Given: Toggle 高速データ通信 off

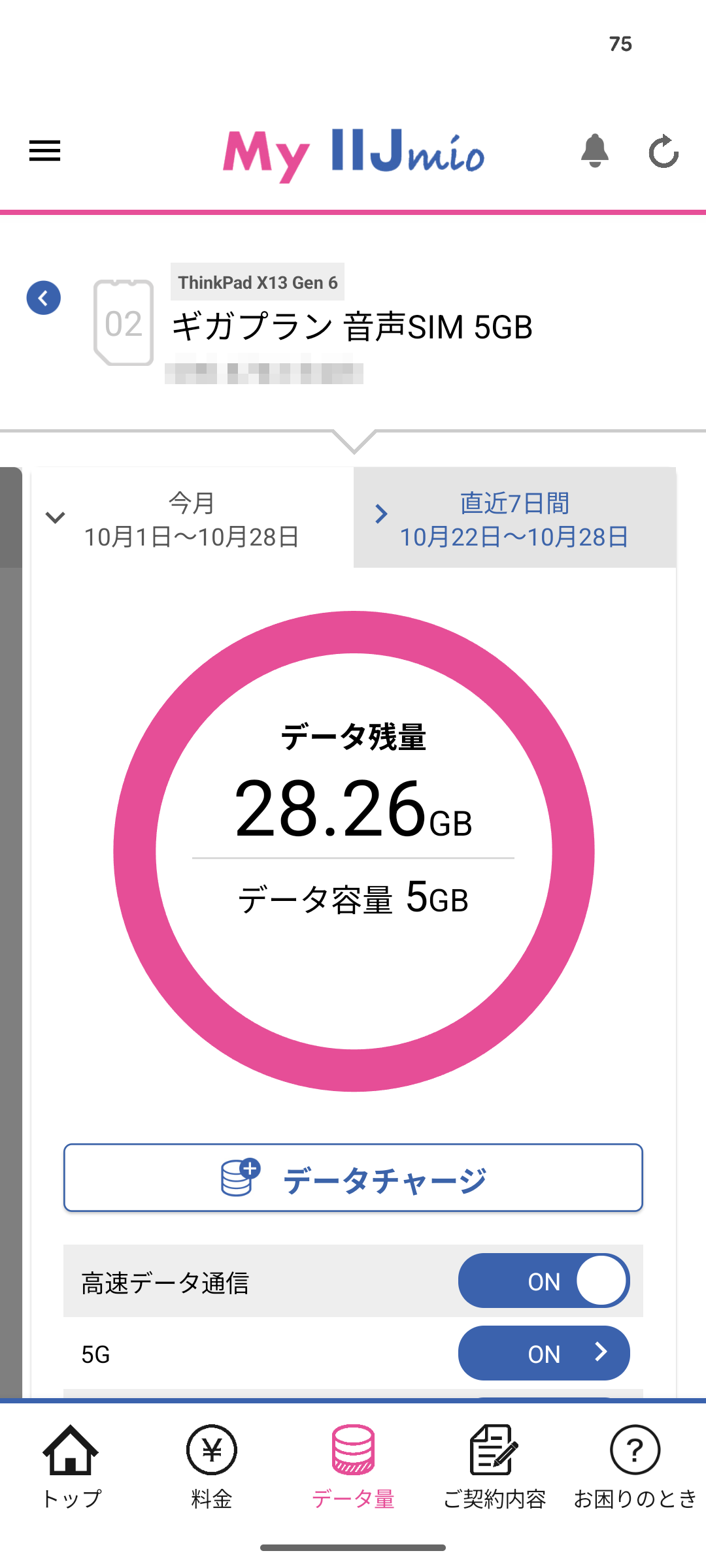Looking at the screenshot, I should 543,1281.
